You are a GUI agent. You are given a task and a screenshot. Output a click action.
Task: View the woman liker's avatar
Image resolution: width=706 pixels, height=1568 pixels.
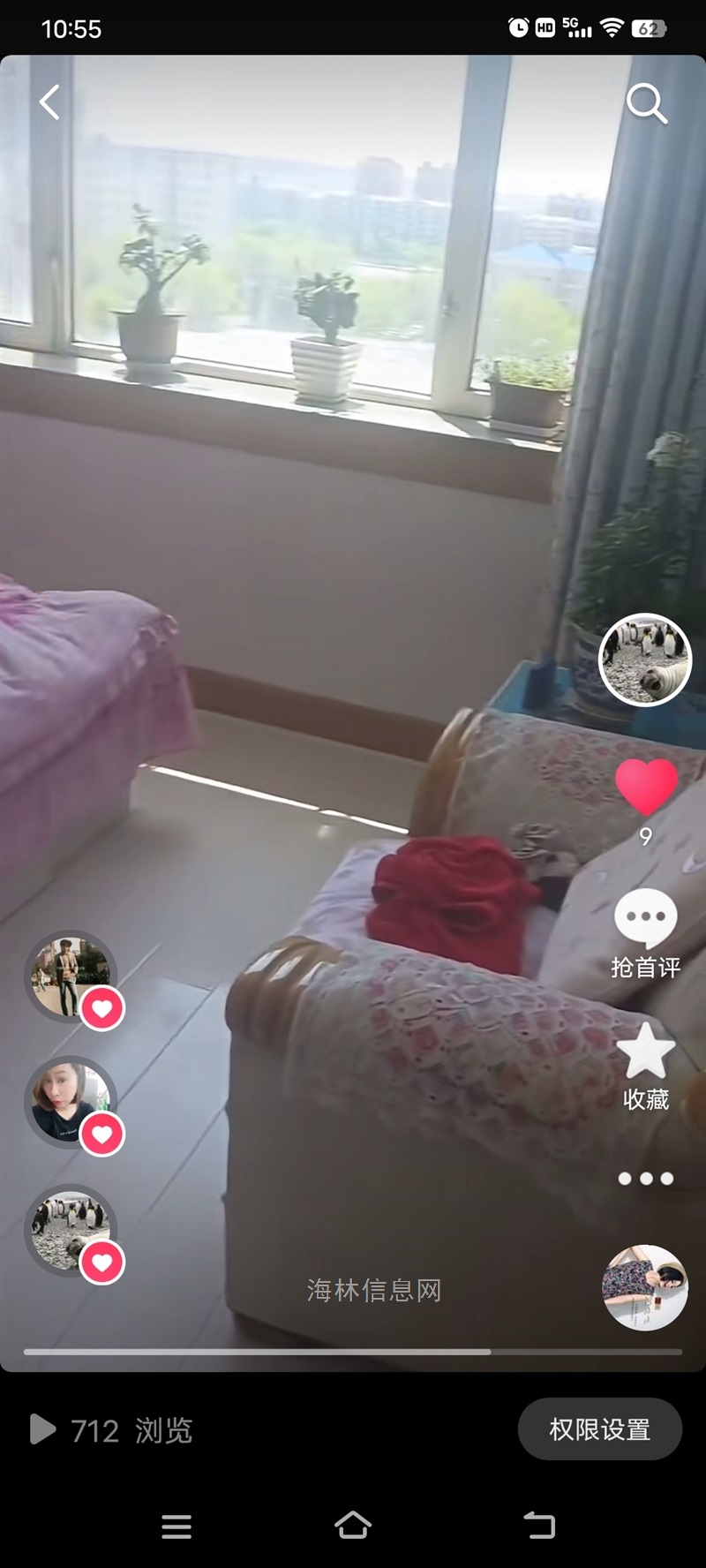point(71,1104)
